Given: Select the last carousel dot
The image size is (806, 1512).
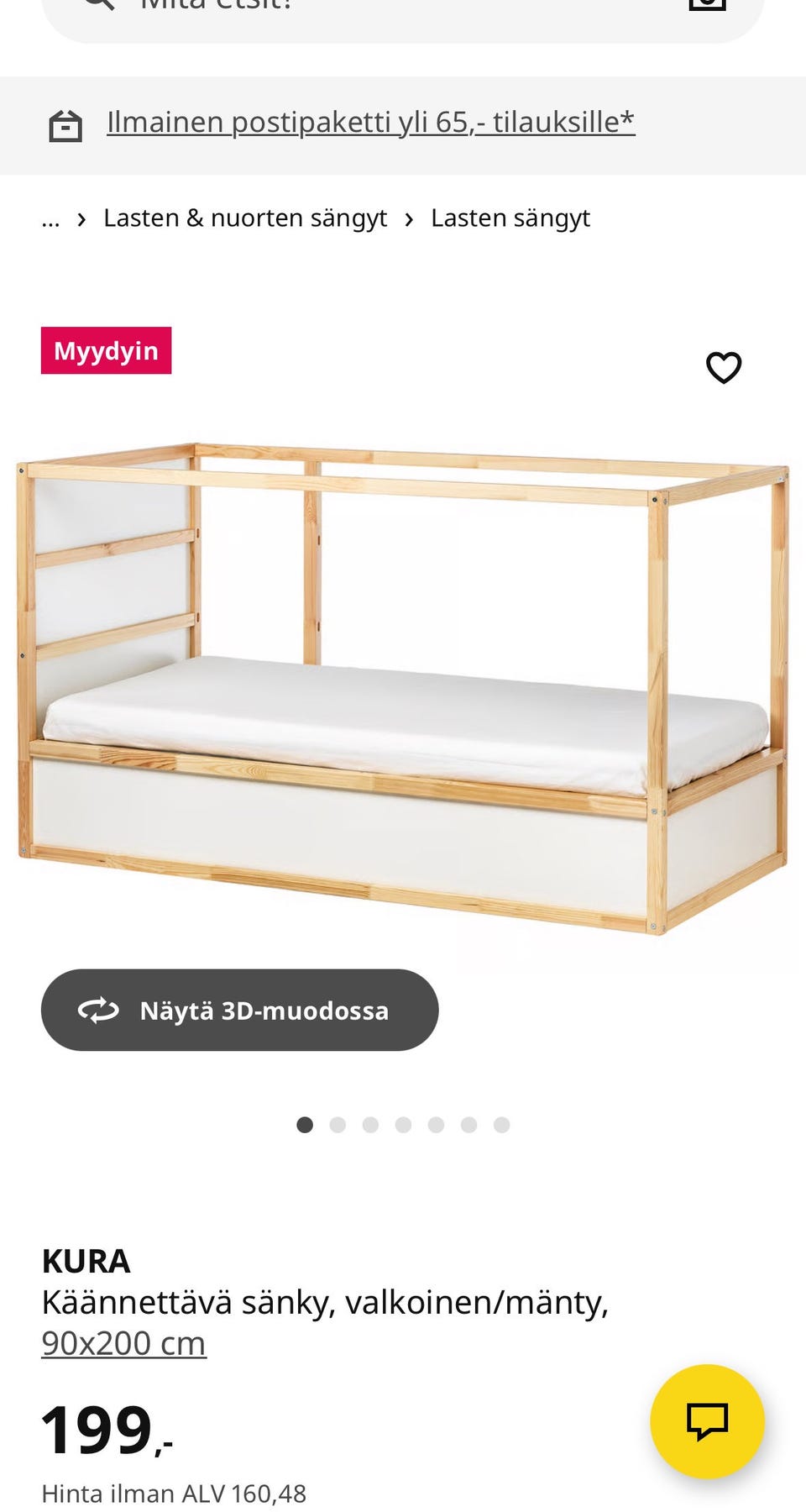Looking at the screenshot, I should (x=501, y=1125).
